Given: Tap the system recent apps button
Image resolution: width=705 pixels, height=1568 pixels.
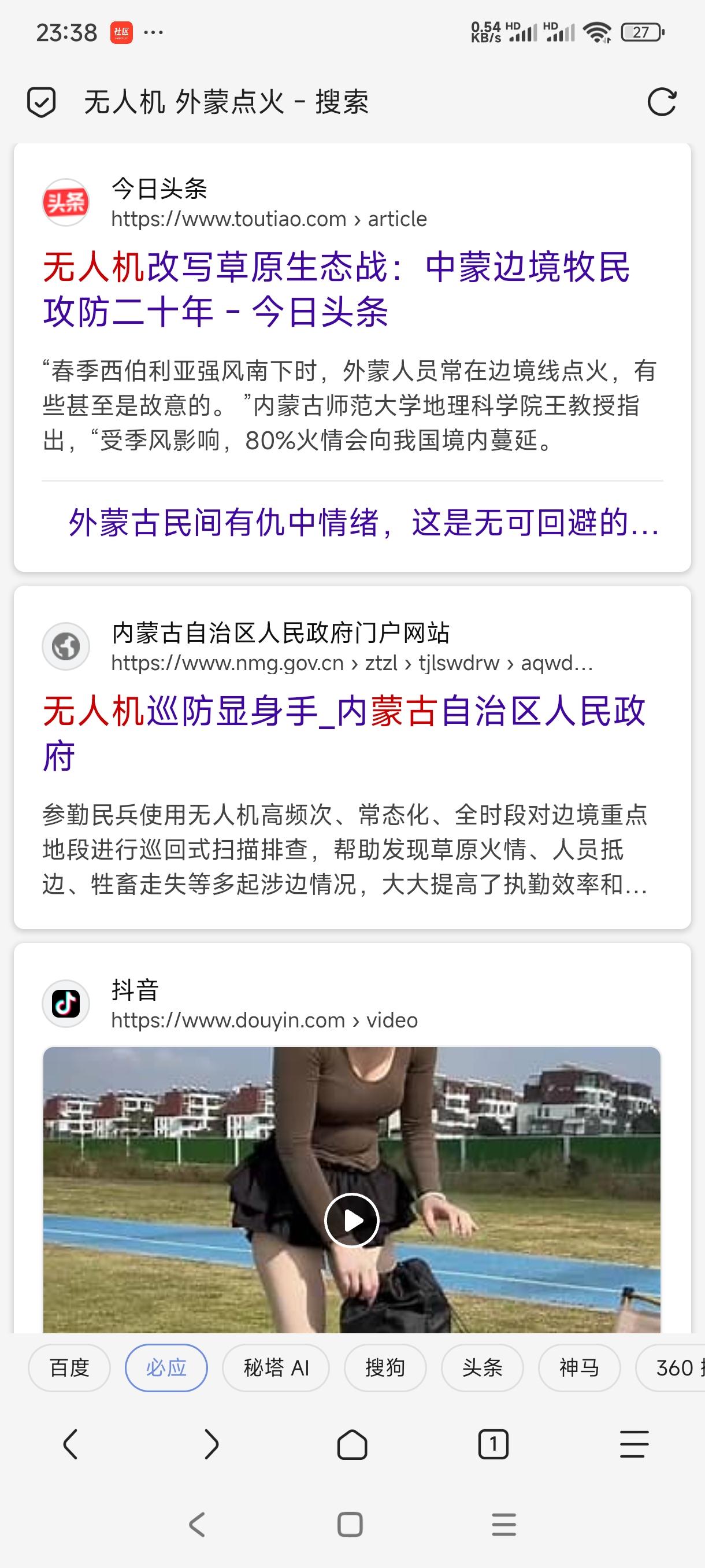Looking at the screenshot, I should pyautogui.click(x=504, y=1525).
